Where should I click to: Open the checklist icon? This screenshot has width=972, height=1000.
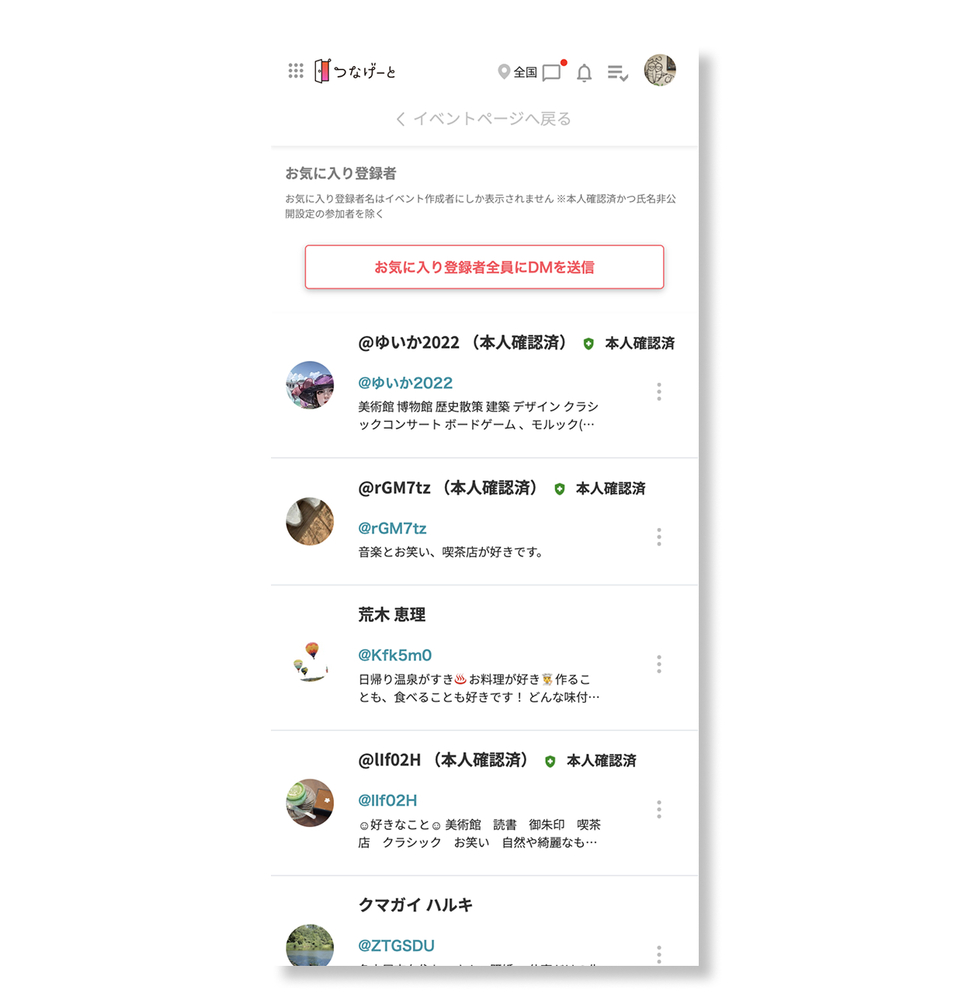[618, 72]
